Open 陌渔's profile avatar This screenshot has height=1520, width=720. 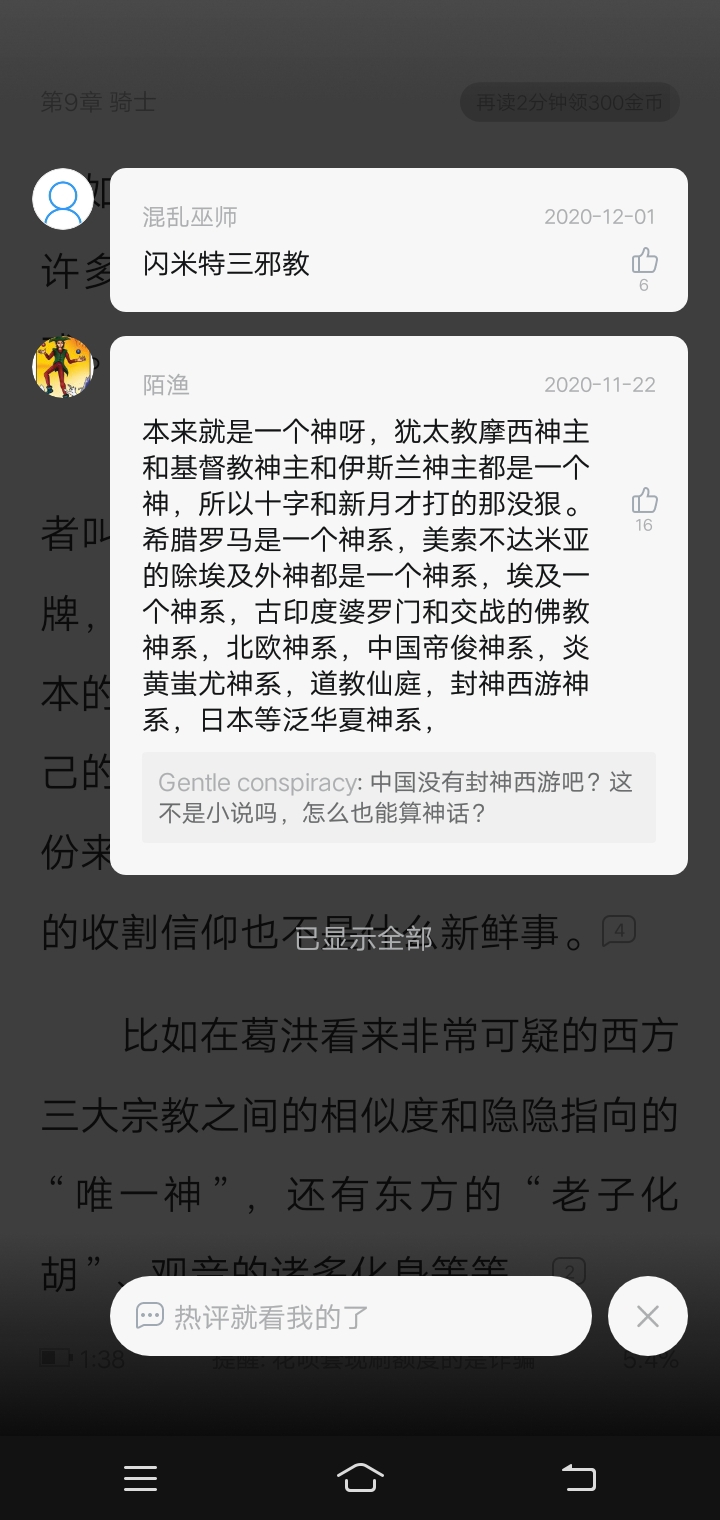pos(63,367)
